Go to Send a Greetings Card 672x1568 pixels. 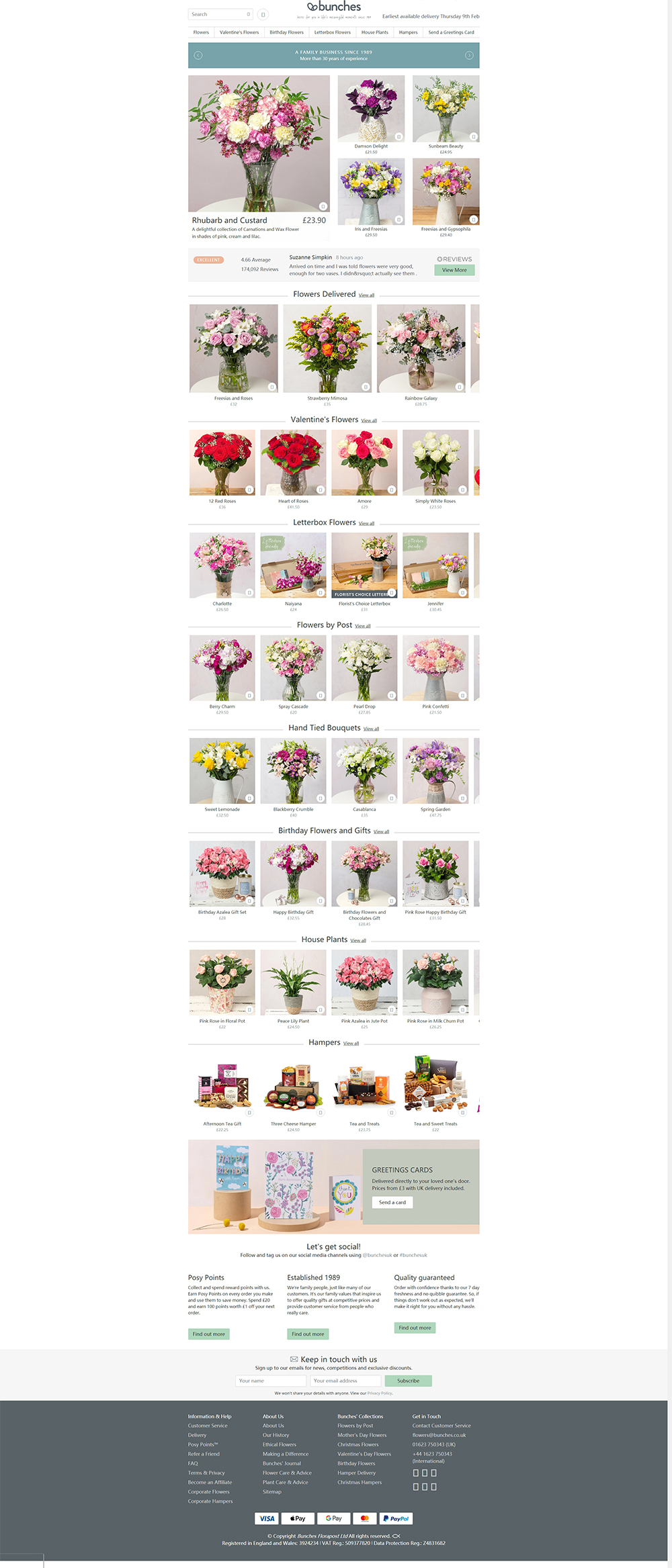coord(451,32)
